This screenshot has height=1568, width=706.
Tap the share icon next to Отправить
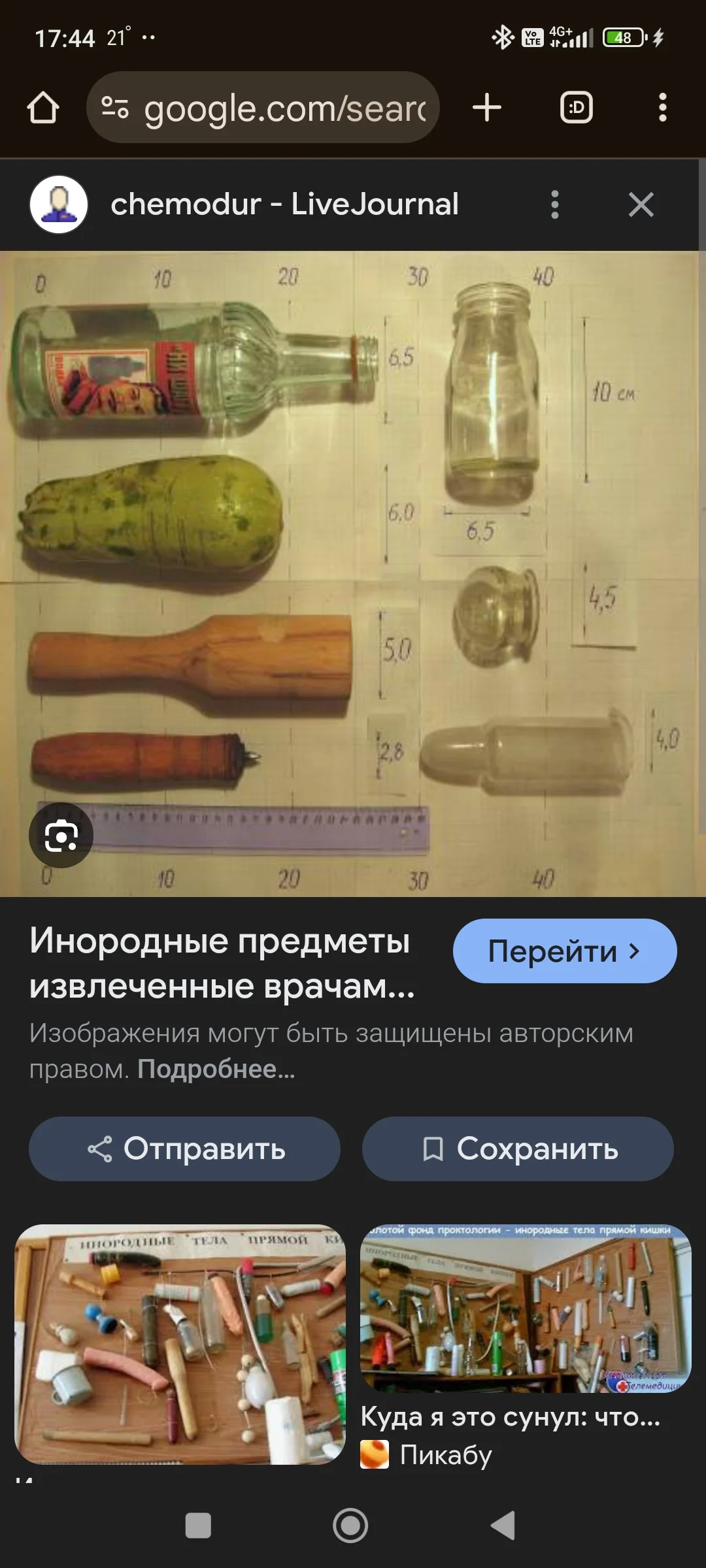[100, 1149]
